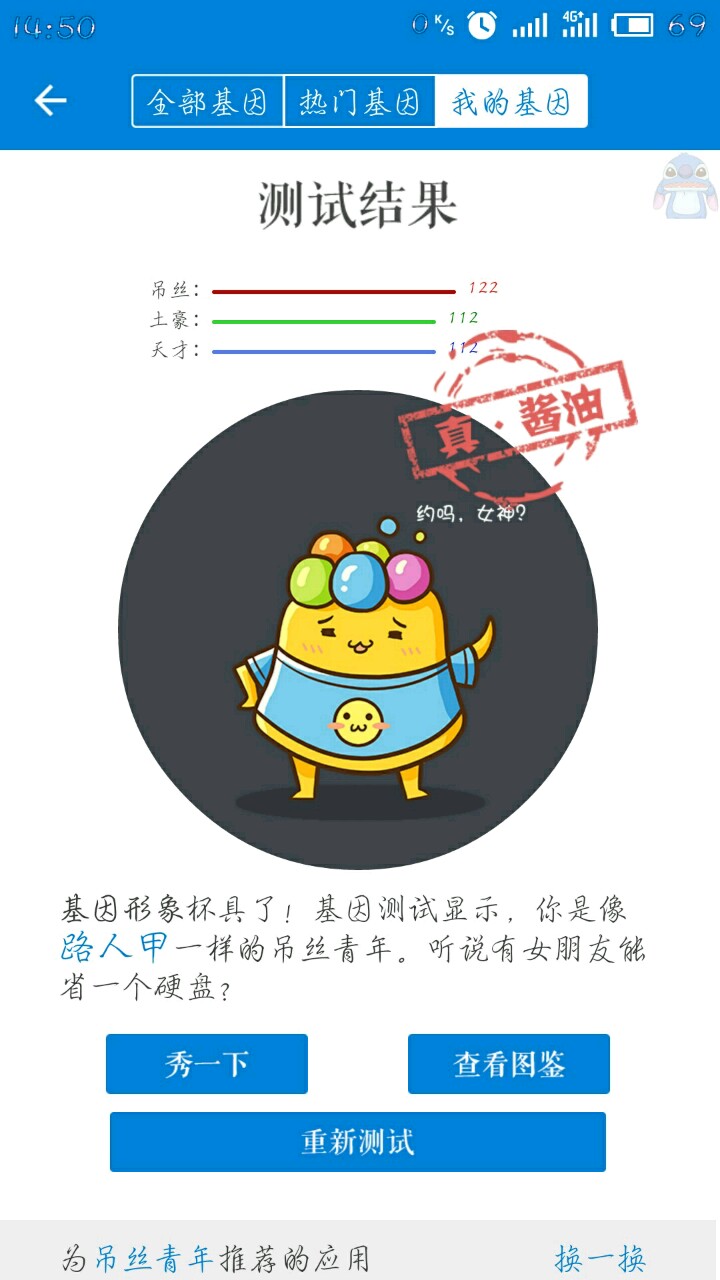Switch to the 热门基因 tab
Screen dimensions: 720x1280
coord(359,101)
